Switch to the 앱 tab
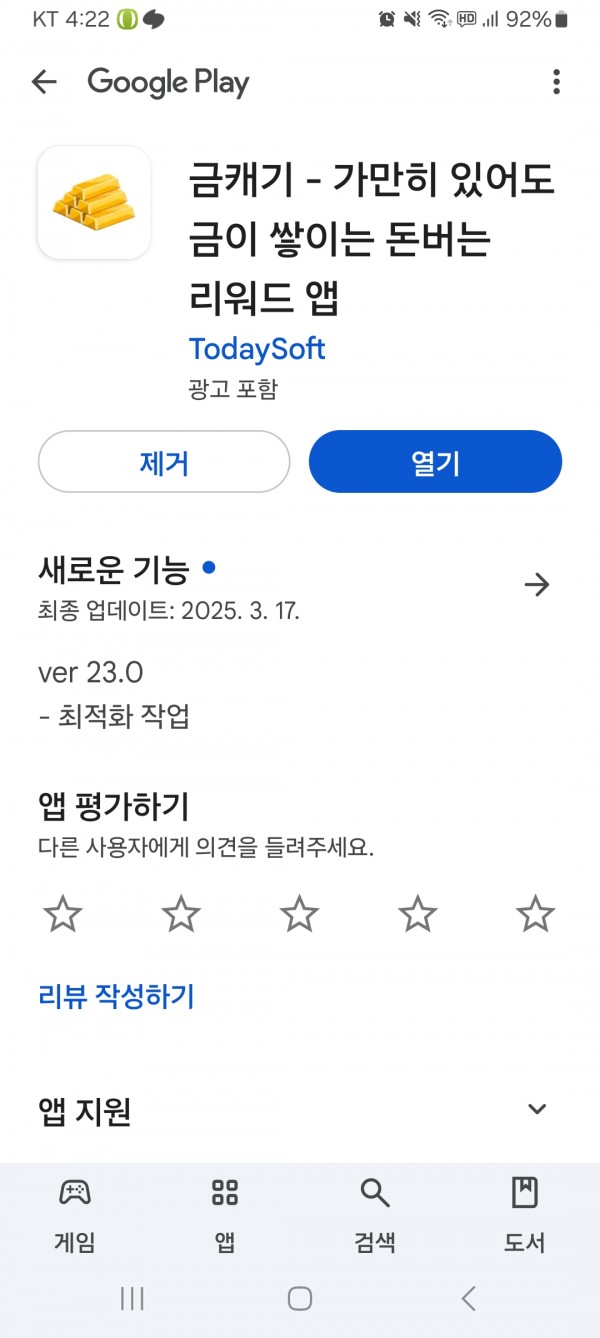Viewport: 600px width, 1338px height. tap(225, 1215)
